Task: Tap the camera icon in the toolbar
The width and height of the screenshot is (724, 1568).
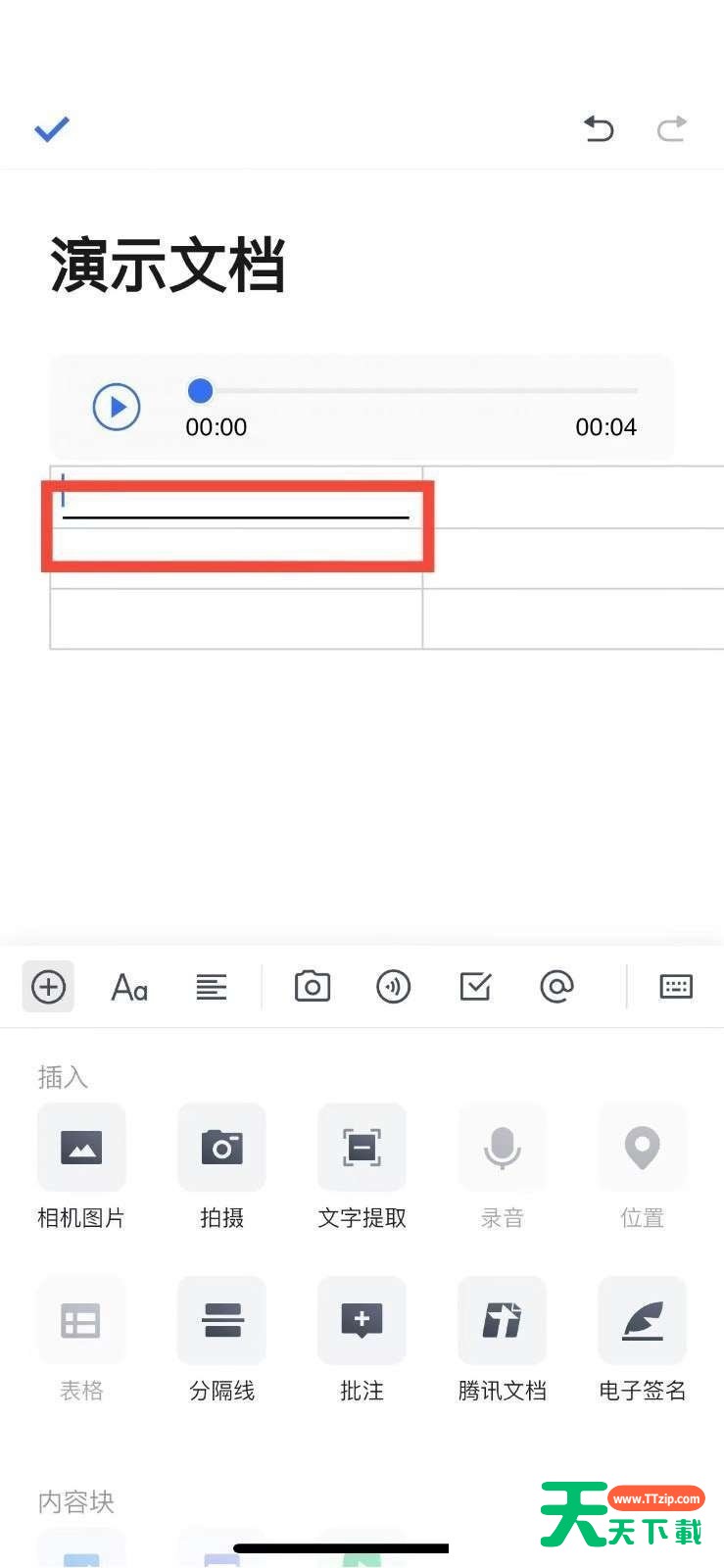Action: pos(313,987)
